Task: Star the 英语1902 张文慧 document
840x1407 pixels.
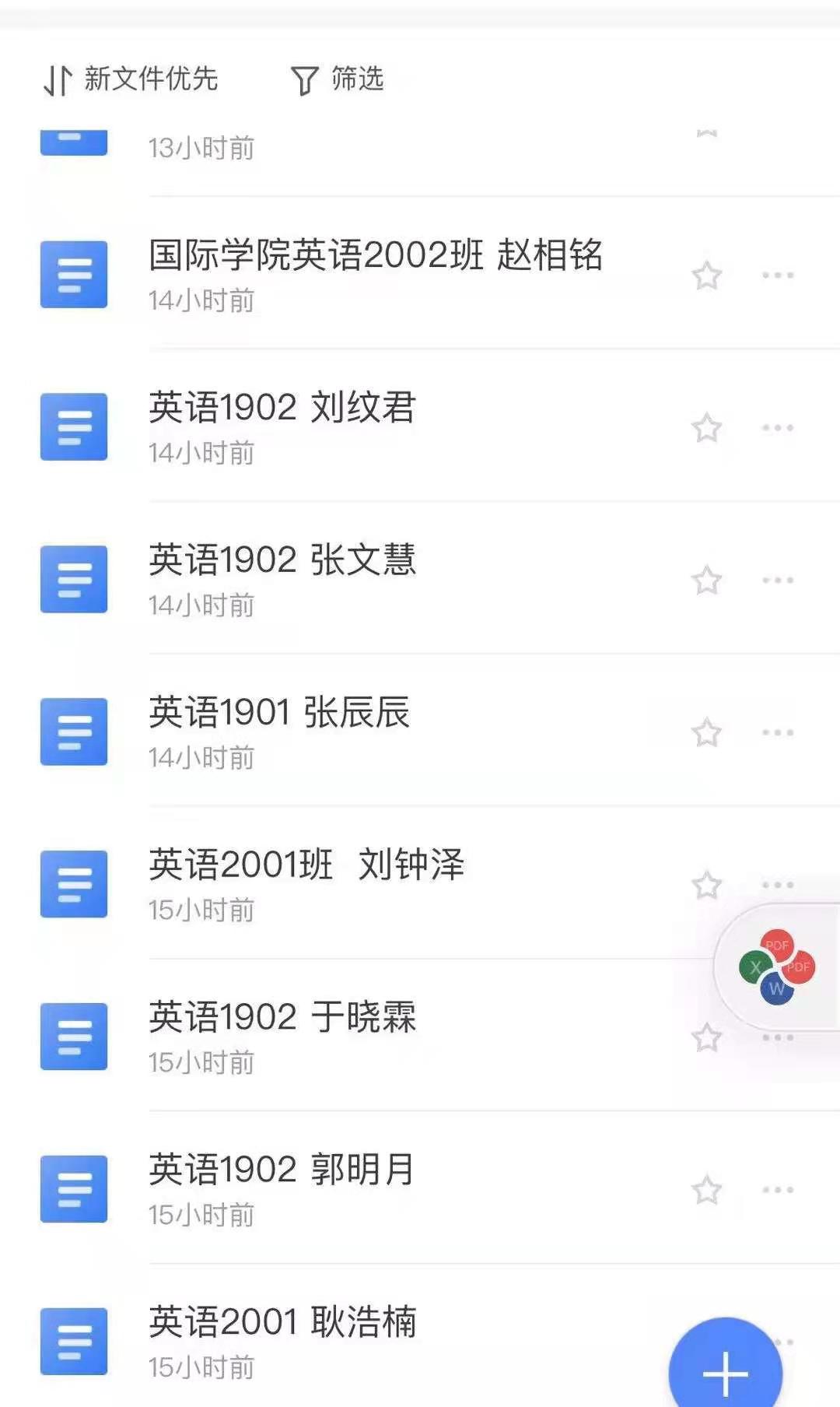Action: tap(707, 581)
